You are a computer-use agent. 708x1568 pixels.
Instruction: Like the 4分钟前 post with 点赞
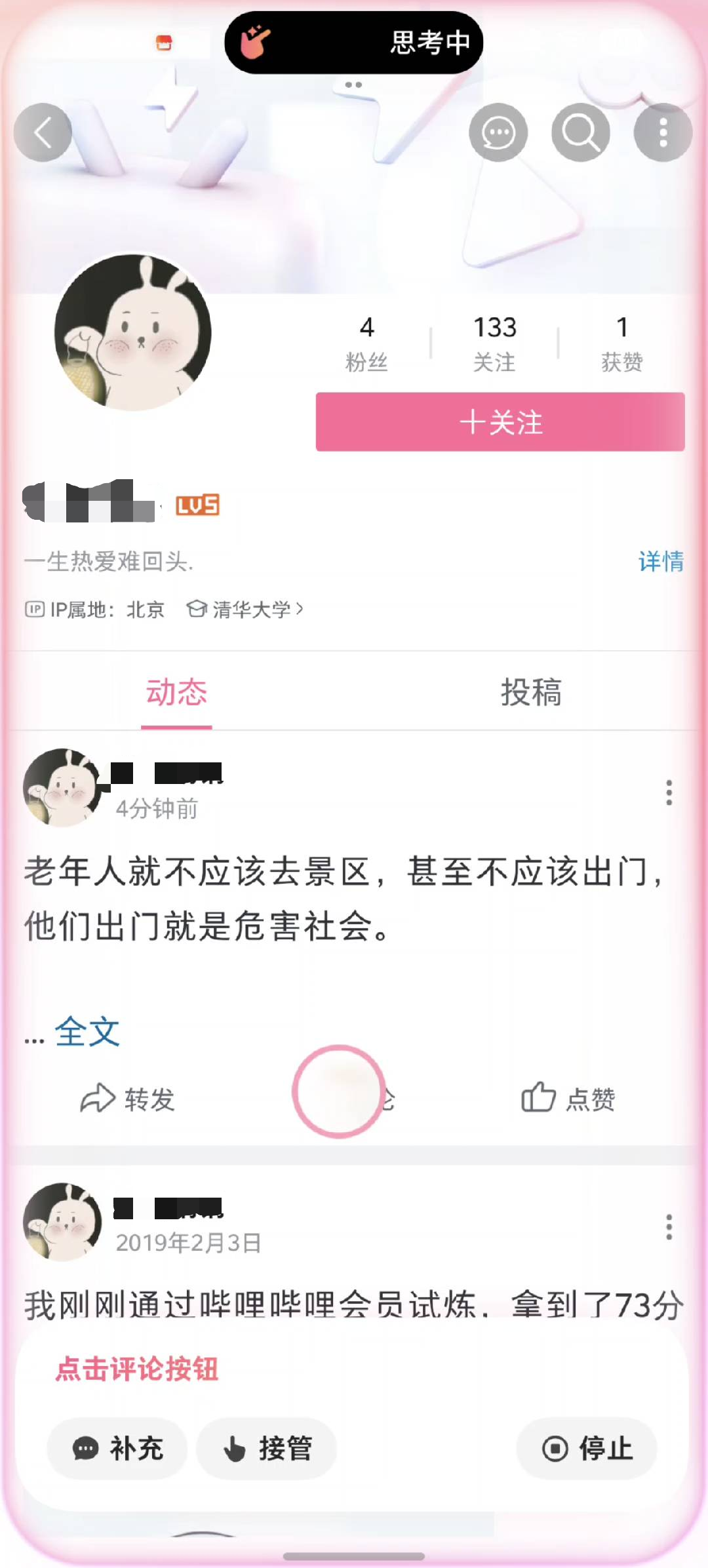[x=568, y=1099]
